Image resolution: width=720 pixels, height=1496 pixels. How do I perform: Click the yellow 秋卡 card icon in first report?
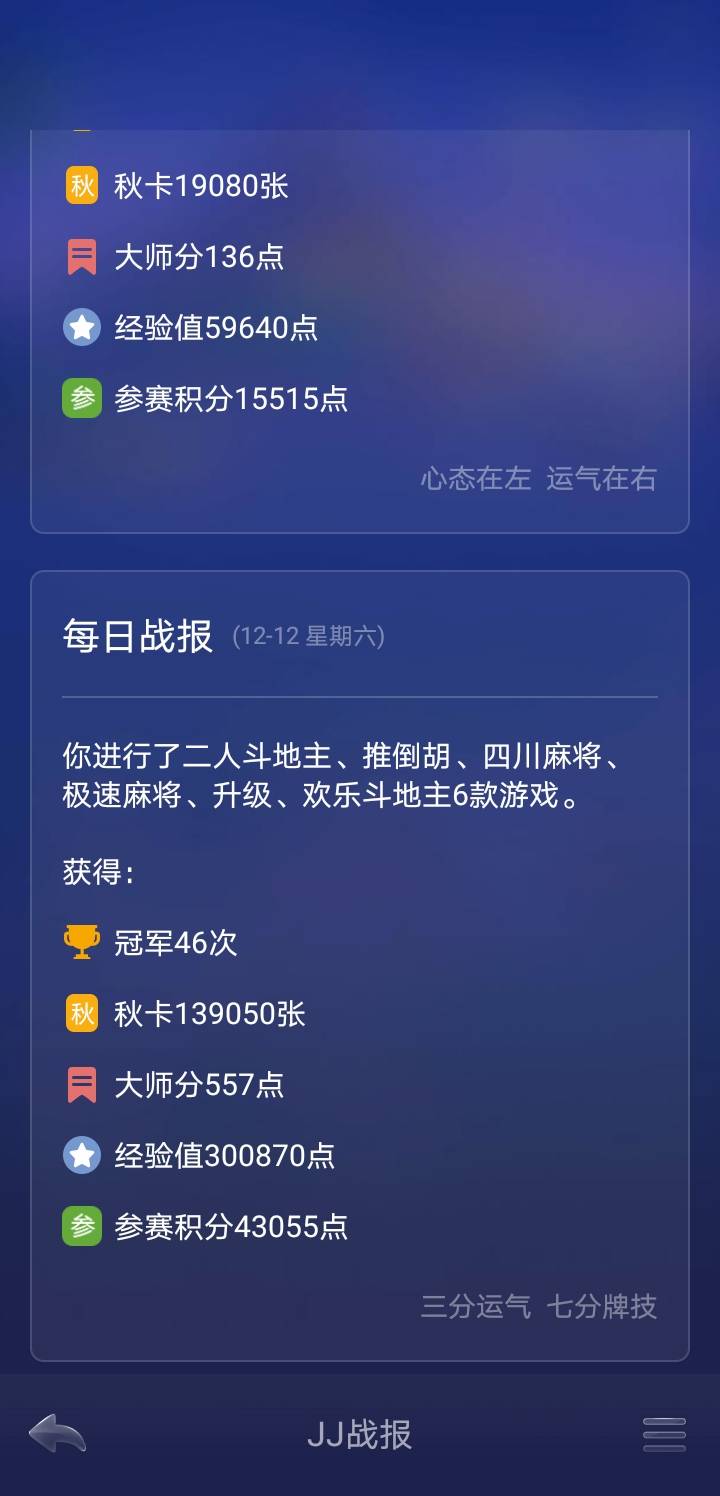(82, 186)
